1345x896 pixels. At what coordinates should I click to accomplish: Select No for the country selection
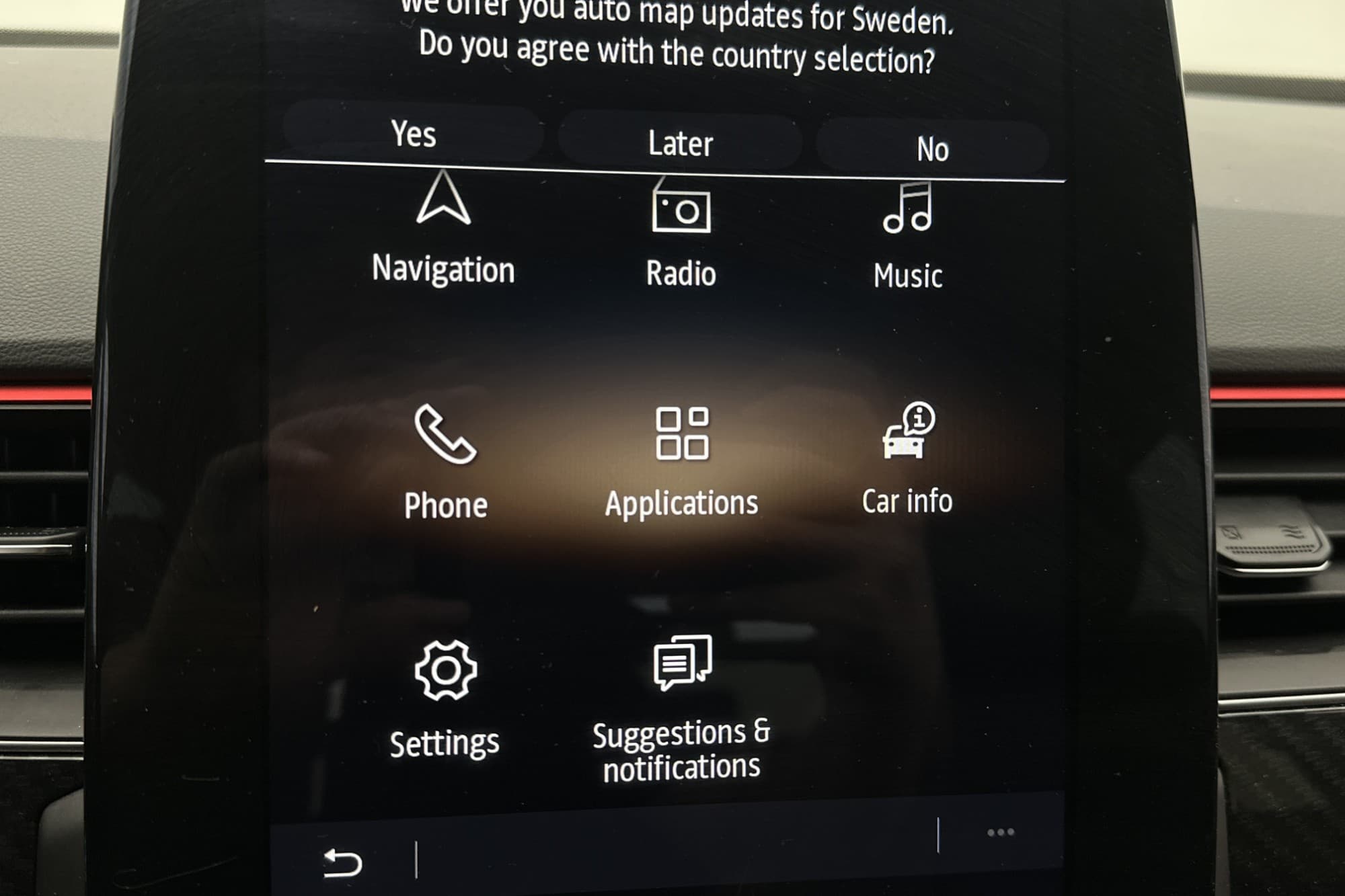(932, 149)
